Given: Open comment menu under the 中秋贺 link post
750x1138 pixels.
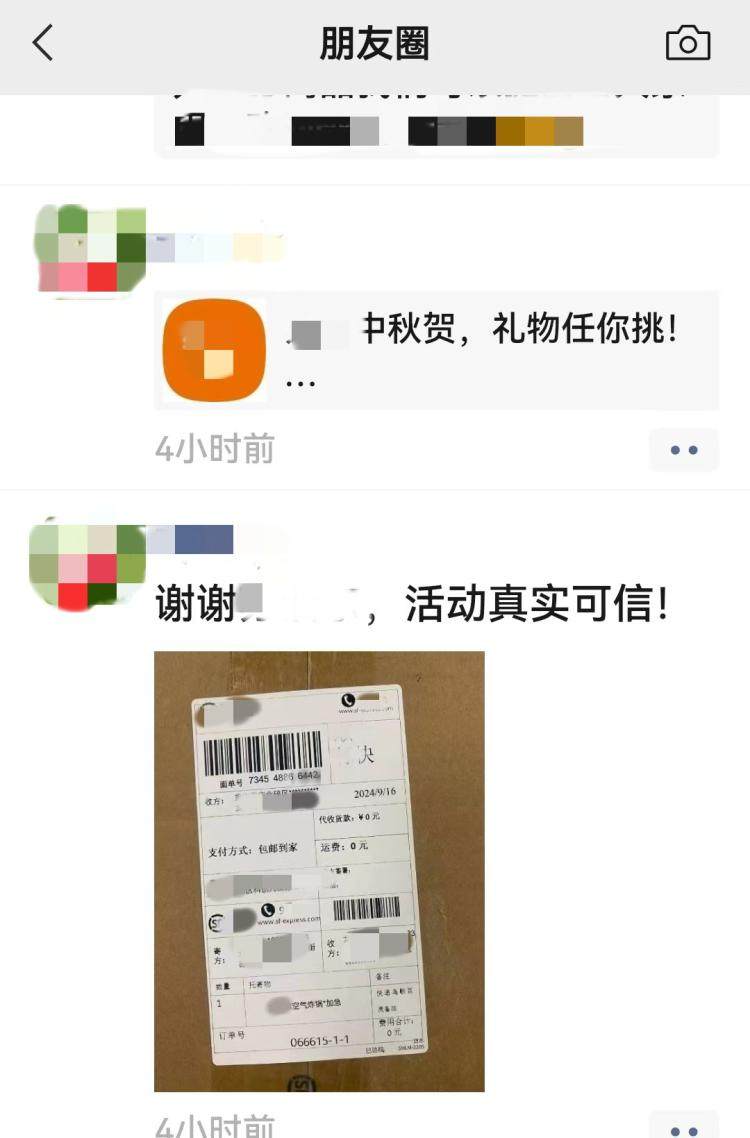Looking at the screenshot, I should [684, 450].
